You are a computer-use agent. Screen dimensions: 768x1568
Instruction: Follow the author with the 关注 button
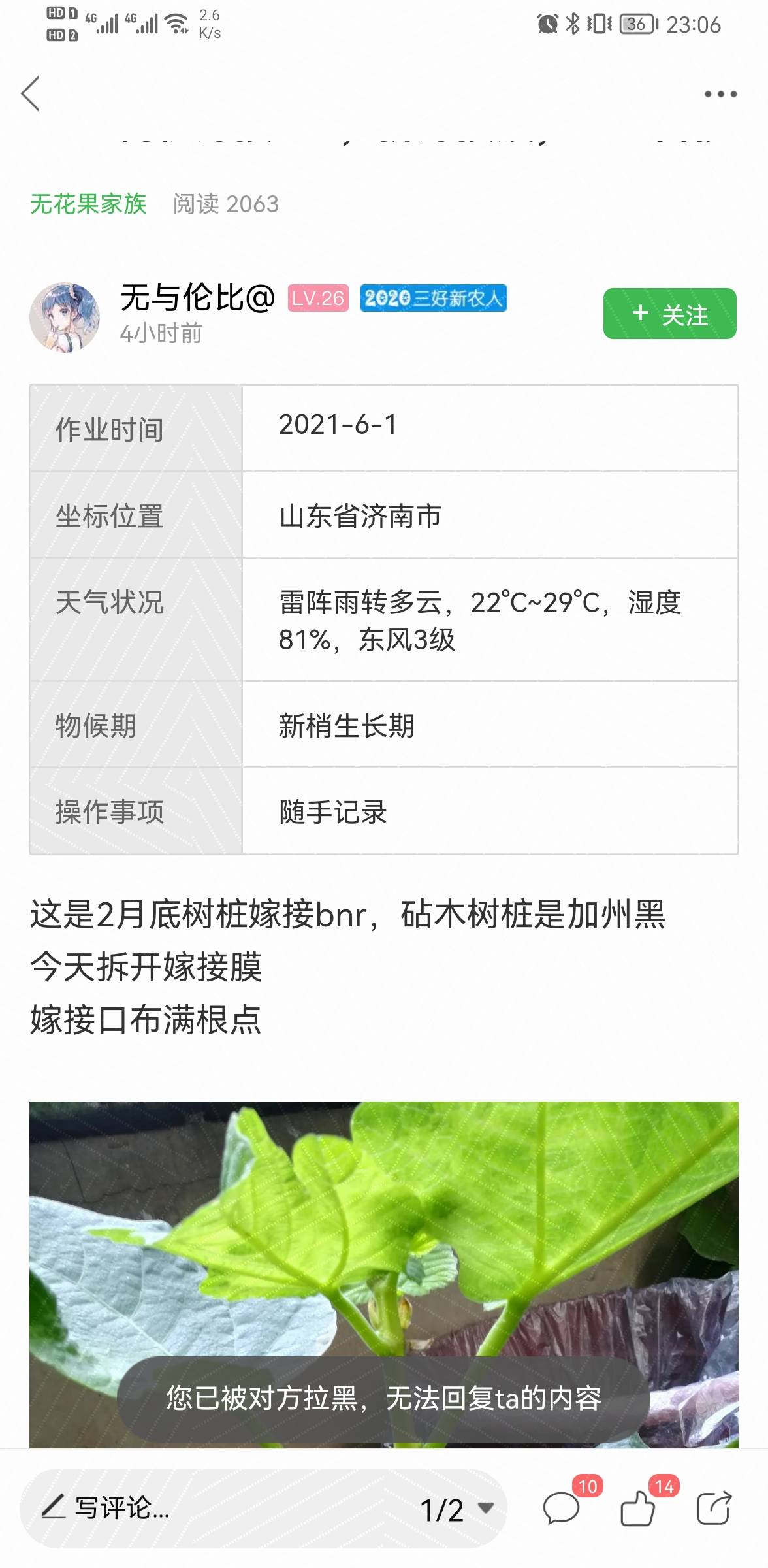click(669, 314)
